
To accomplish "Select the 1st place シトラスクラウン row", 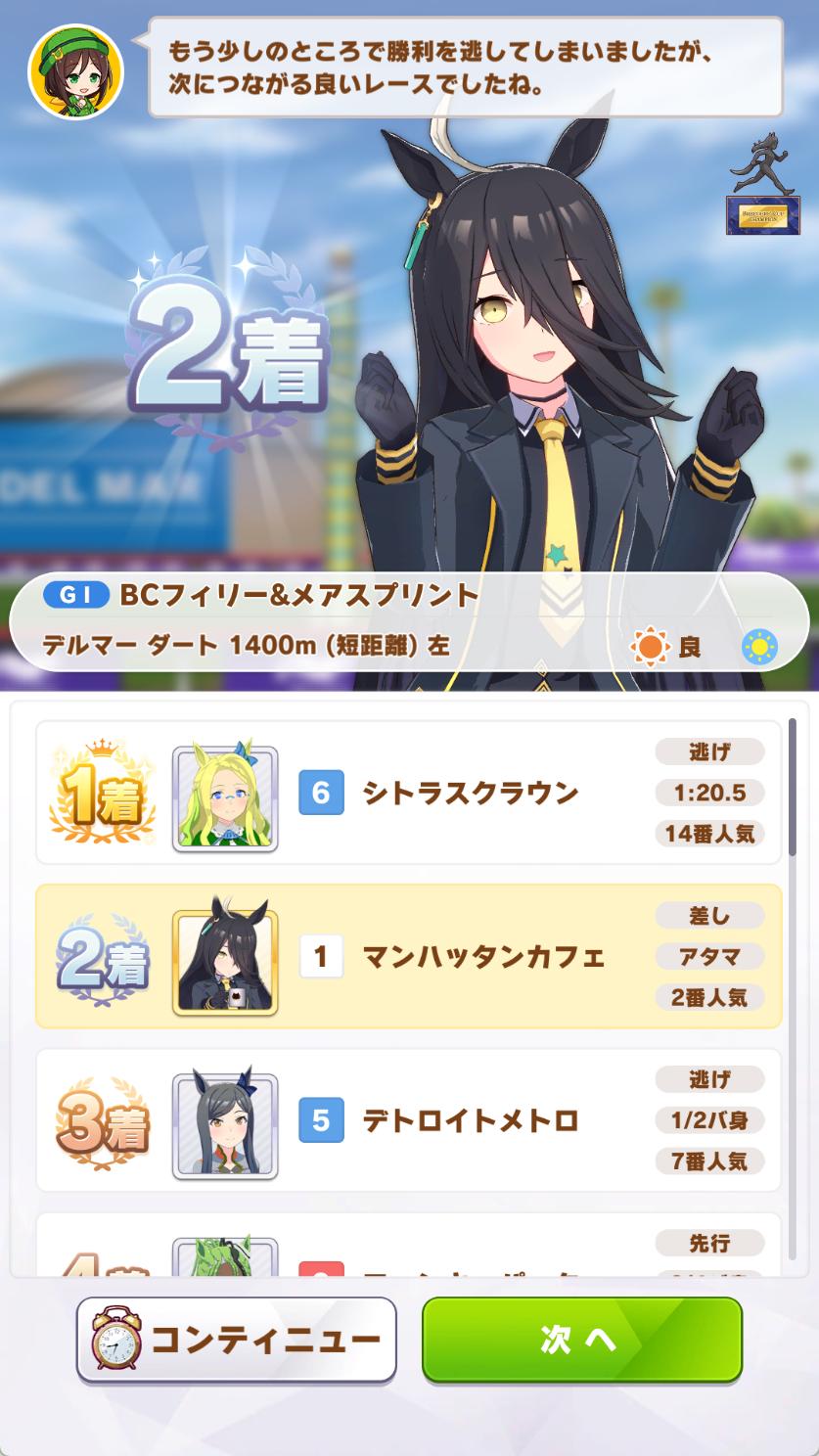I will tap(408, 793).
